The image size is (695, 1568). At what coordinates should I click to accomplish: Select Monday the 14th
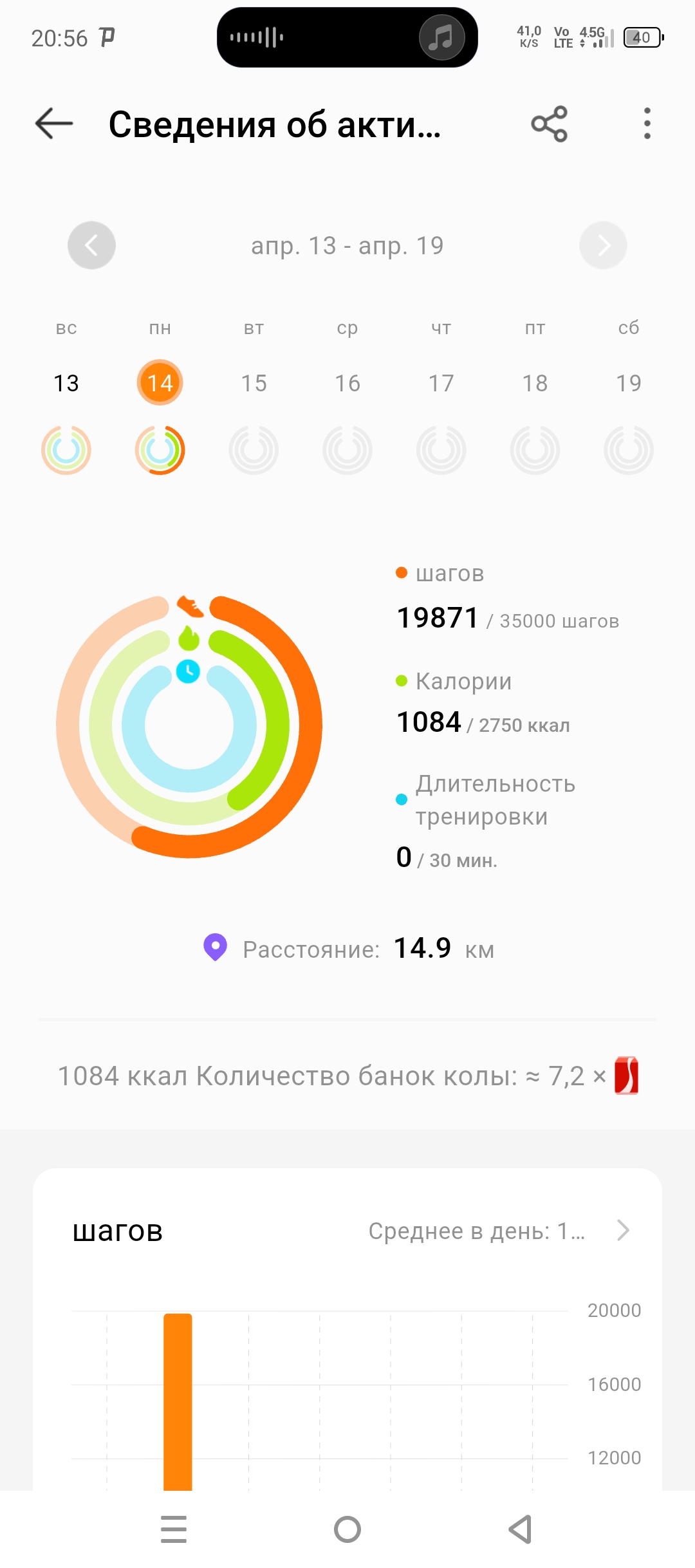(160, 382)
